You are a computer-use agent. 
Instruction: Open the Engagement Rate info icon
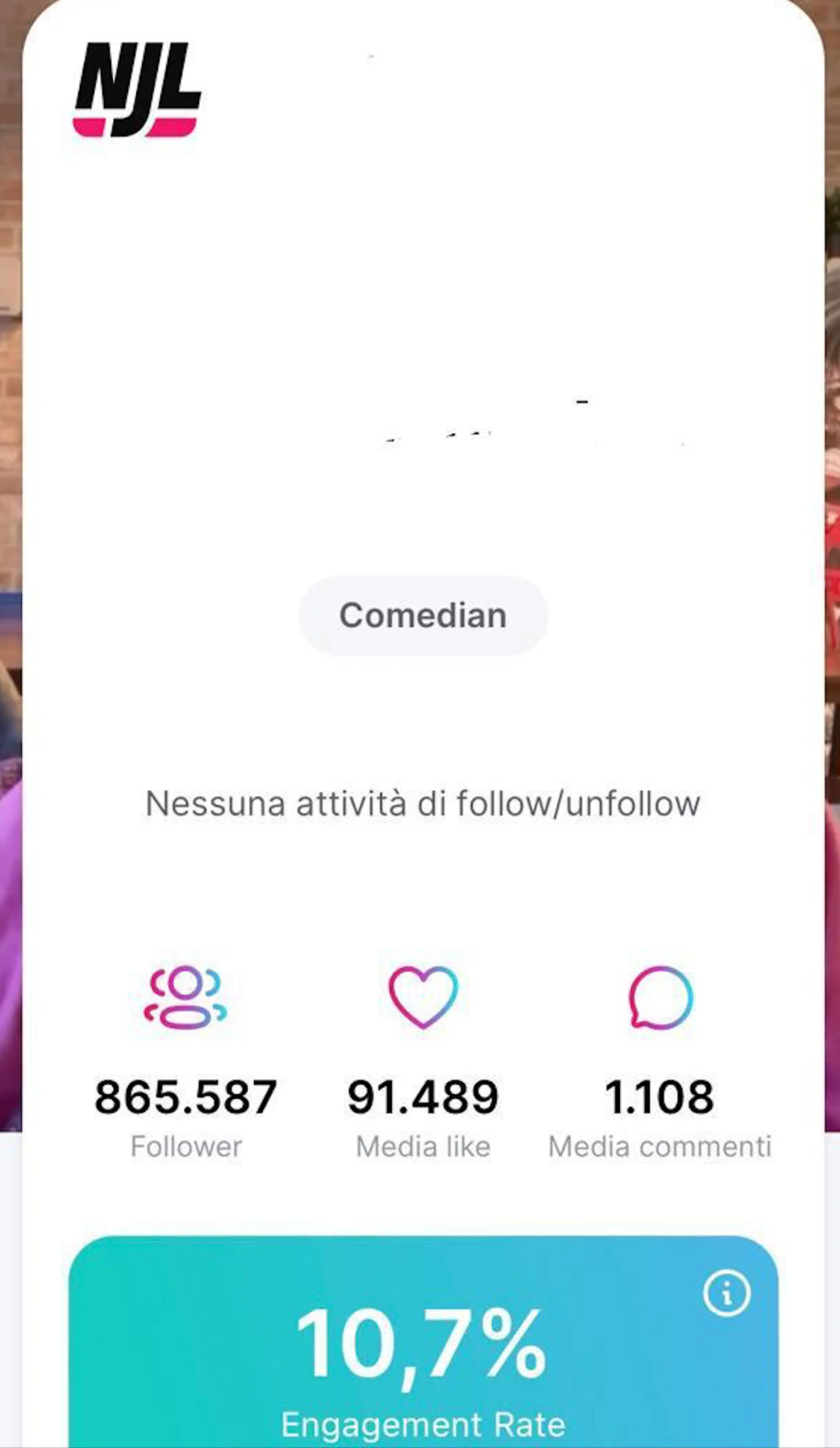[726, 1293]
